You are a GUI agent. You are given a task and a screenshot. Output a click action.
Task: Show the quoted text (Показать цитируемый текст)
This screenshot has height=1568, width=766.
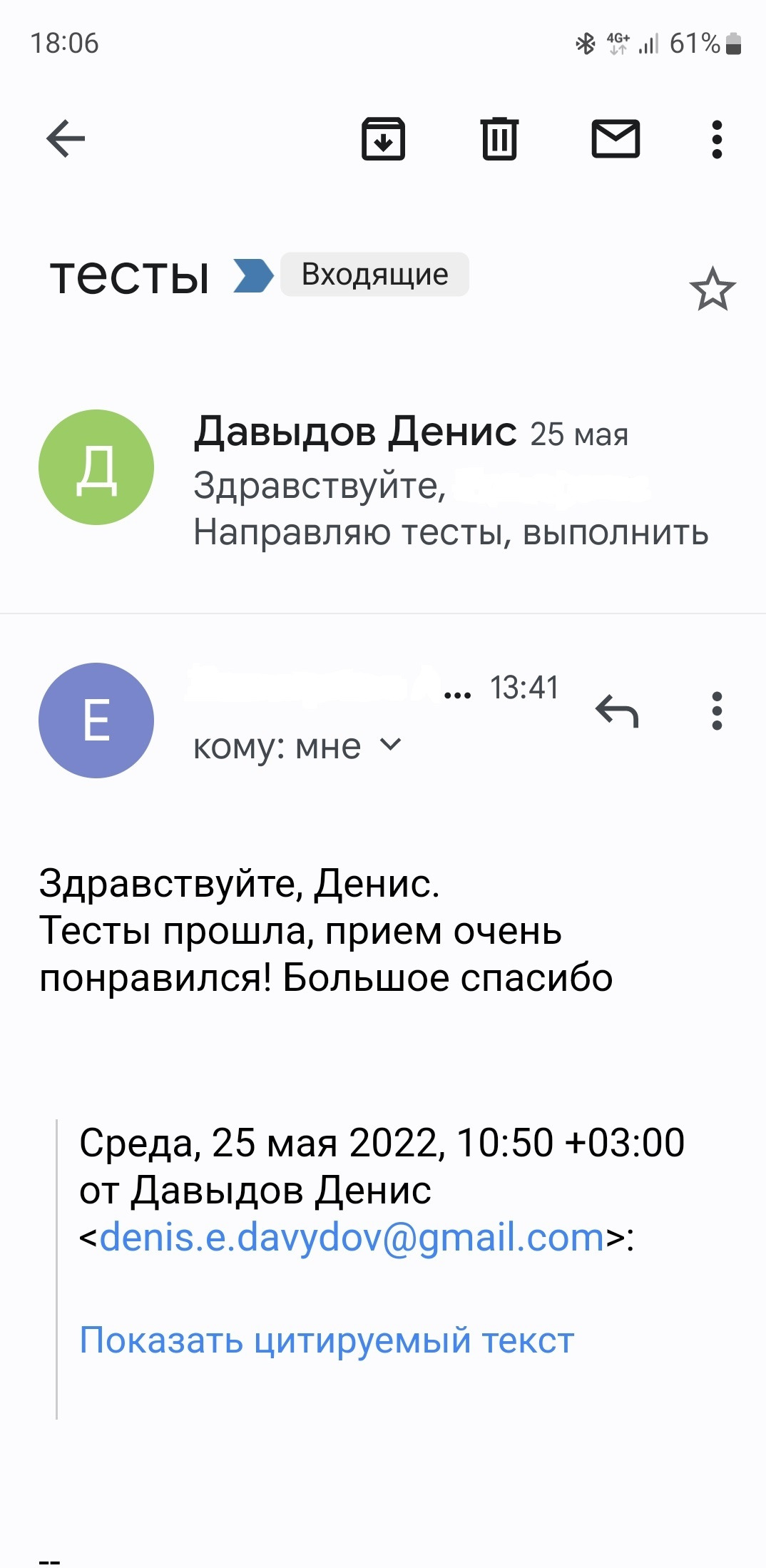click(x=327, y=1340)
